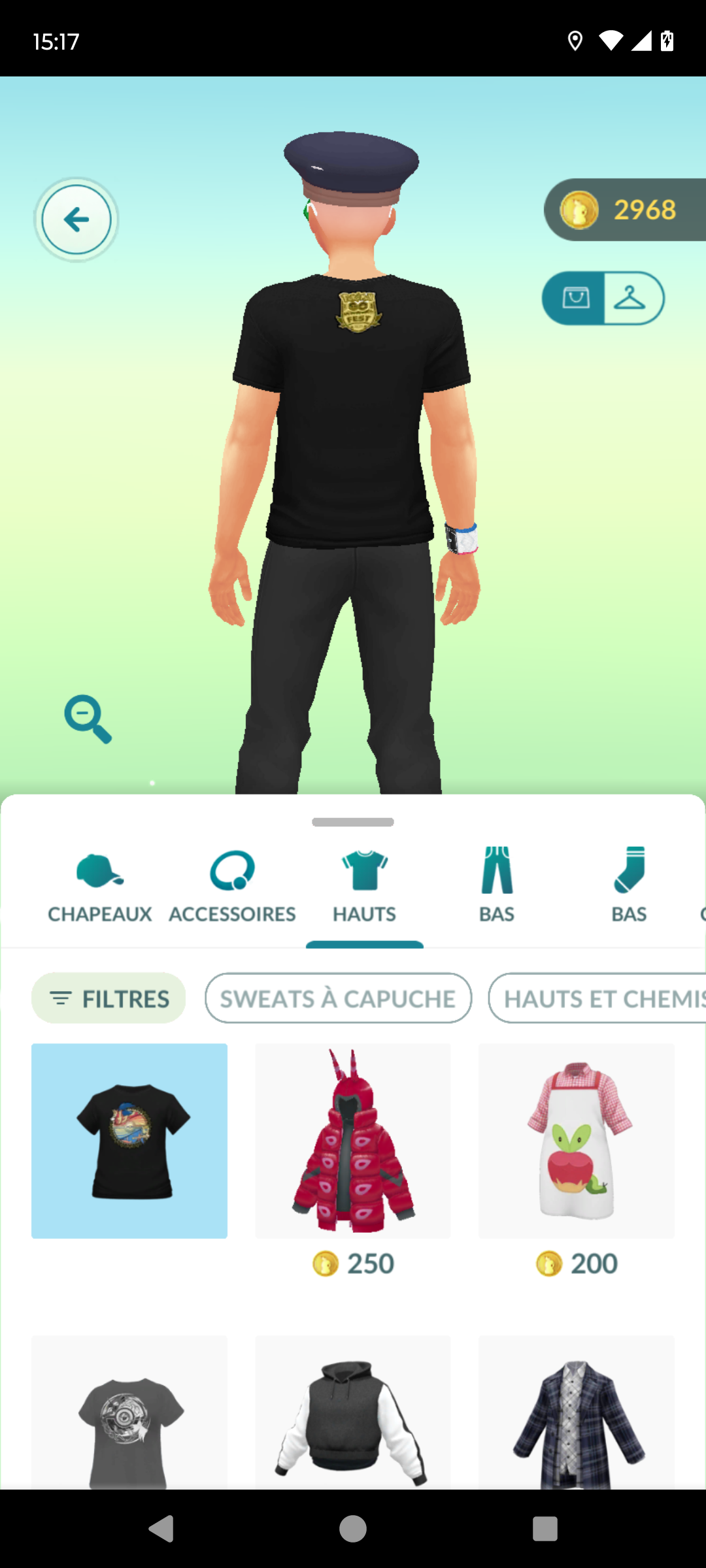Open the CHAPEAUX category

click(x=100, y=885)
